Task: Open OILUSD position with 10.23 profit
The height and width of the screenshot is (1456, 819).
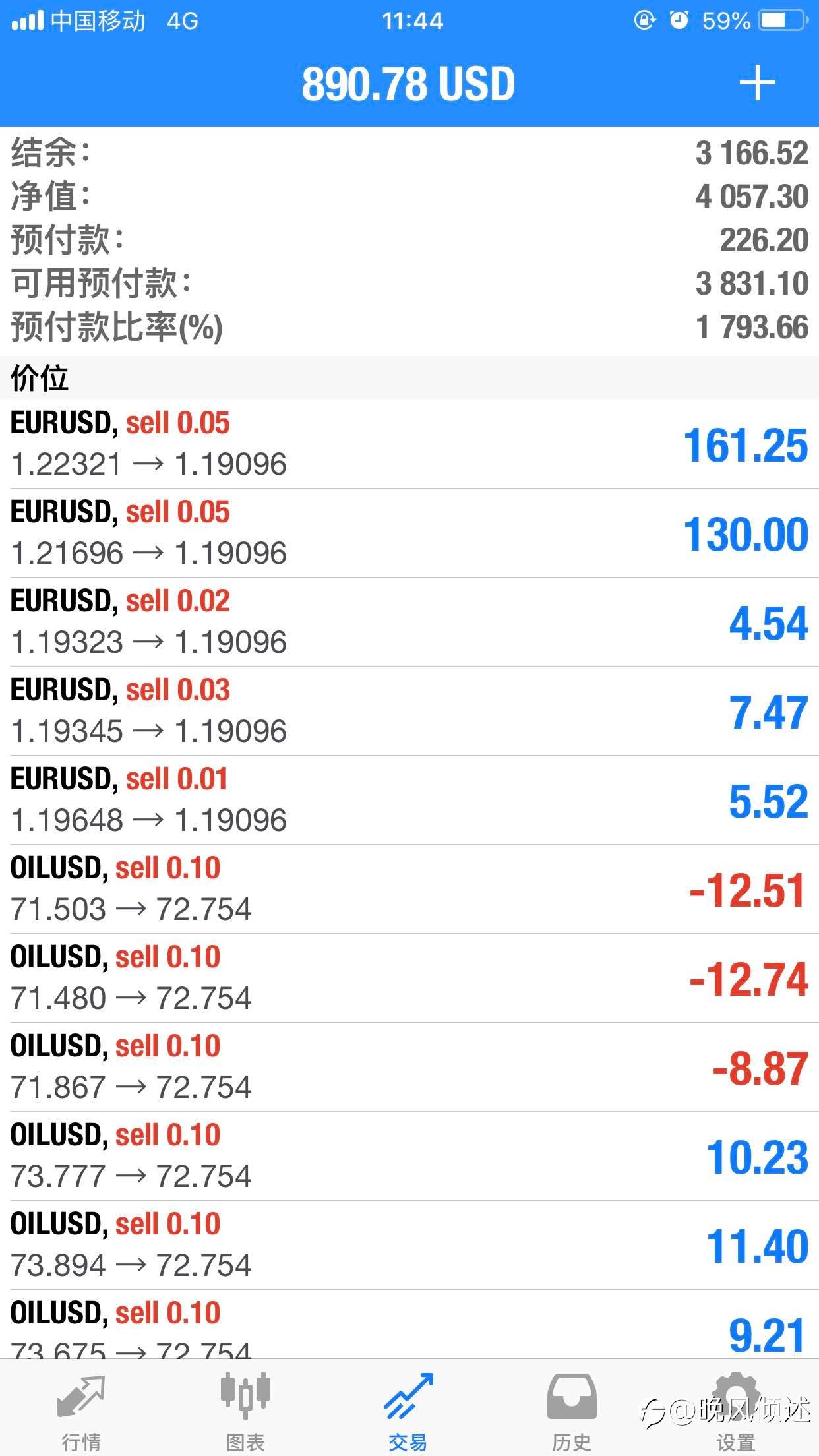Action: click(x=409, y=1156)
